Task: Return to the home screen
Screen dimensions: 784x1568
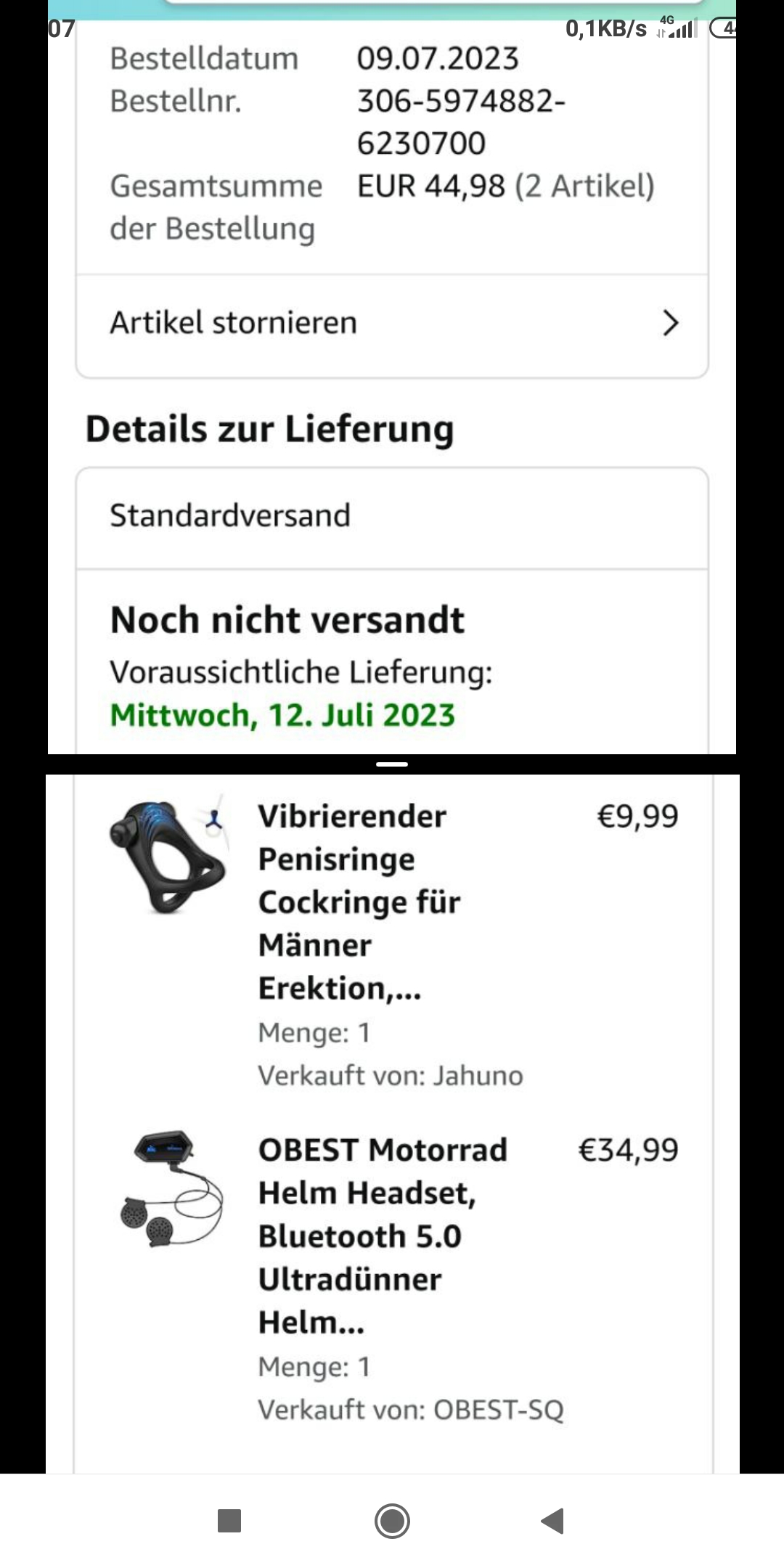Action: [392, 1521]
